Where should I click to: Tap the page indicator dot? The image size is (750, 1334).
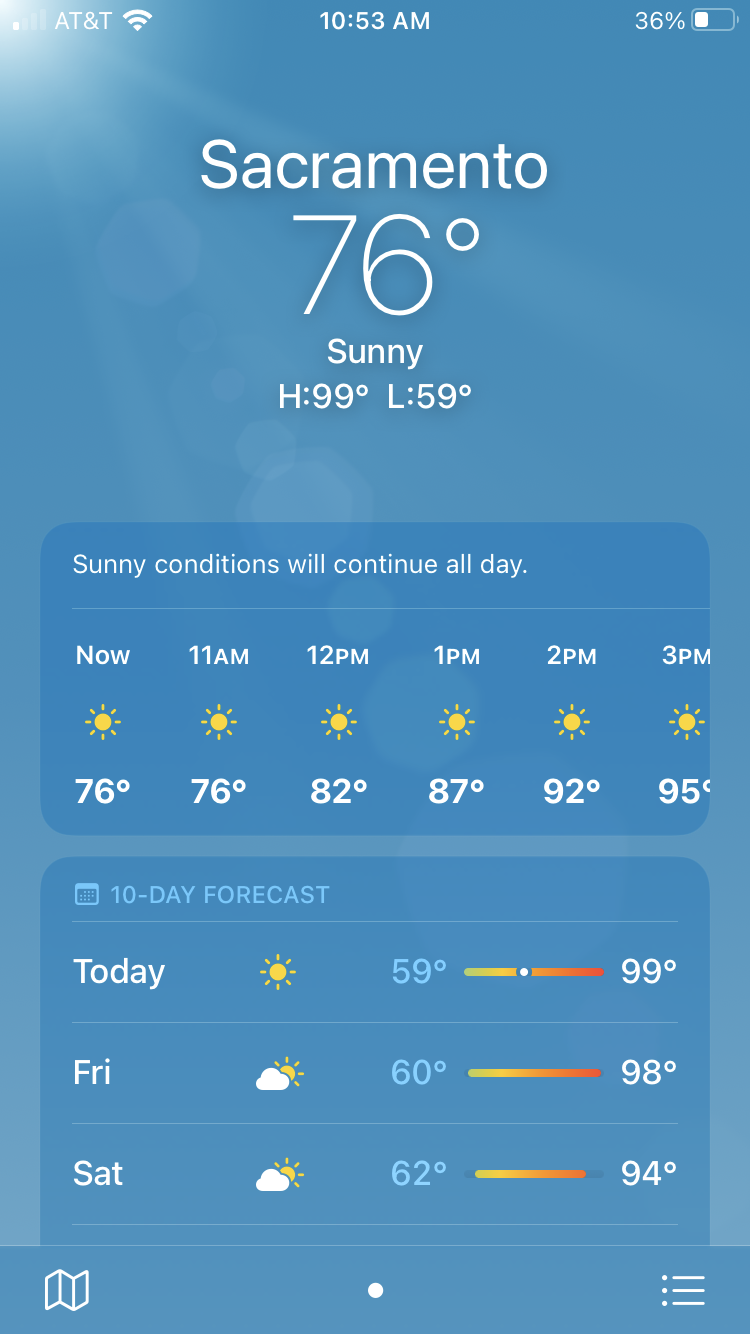point(375,1290)
